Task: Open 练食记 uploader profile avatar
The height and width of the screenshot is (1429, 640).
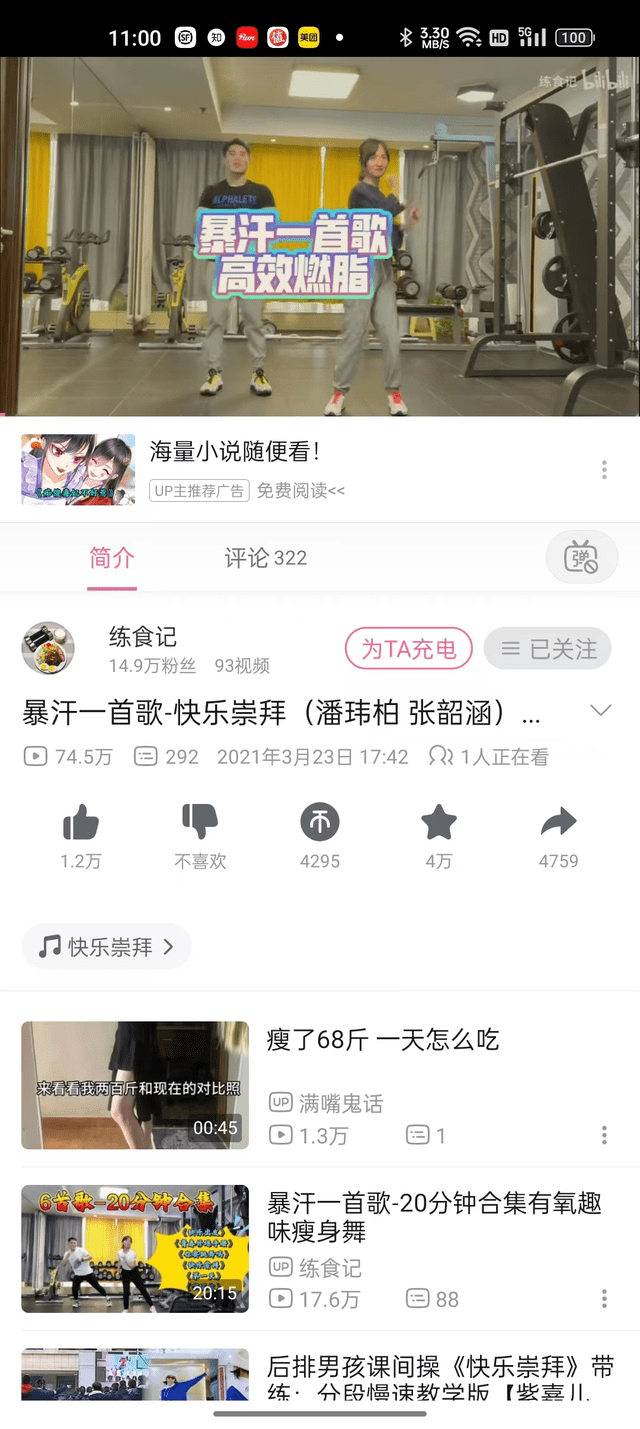Action: [x=48, y=648]
